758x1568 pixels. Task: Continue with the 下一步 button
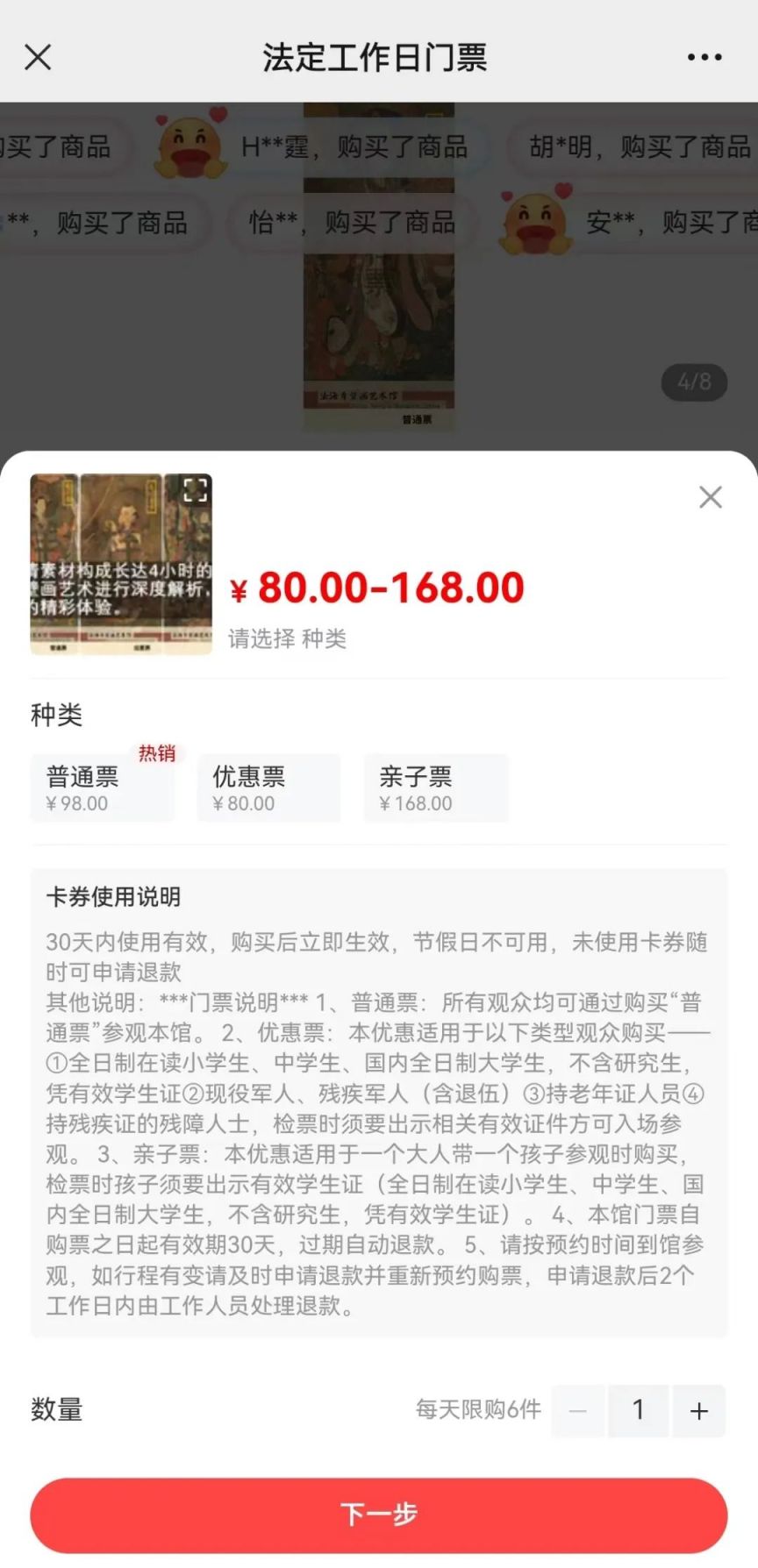[x=379, y=1515]
